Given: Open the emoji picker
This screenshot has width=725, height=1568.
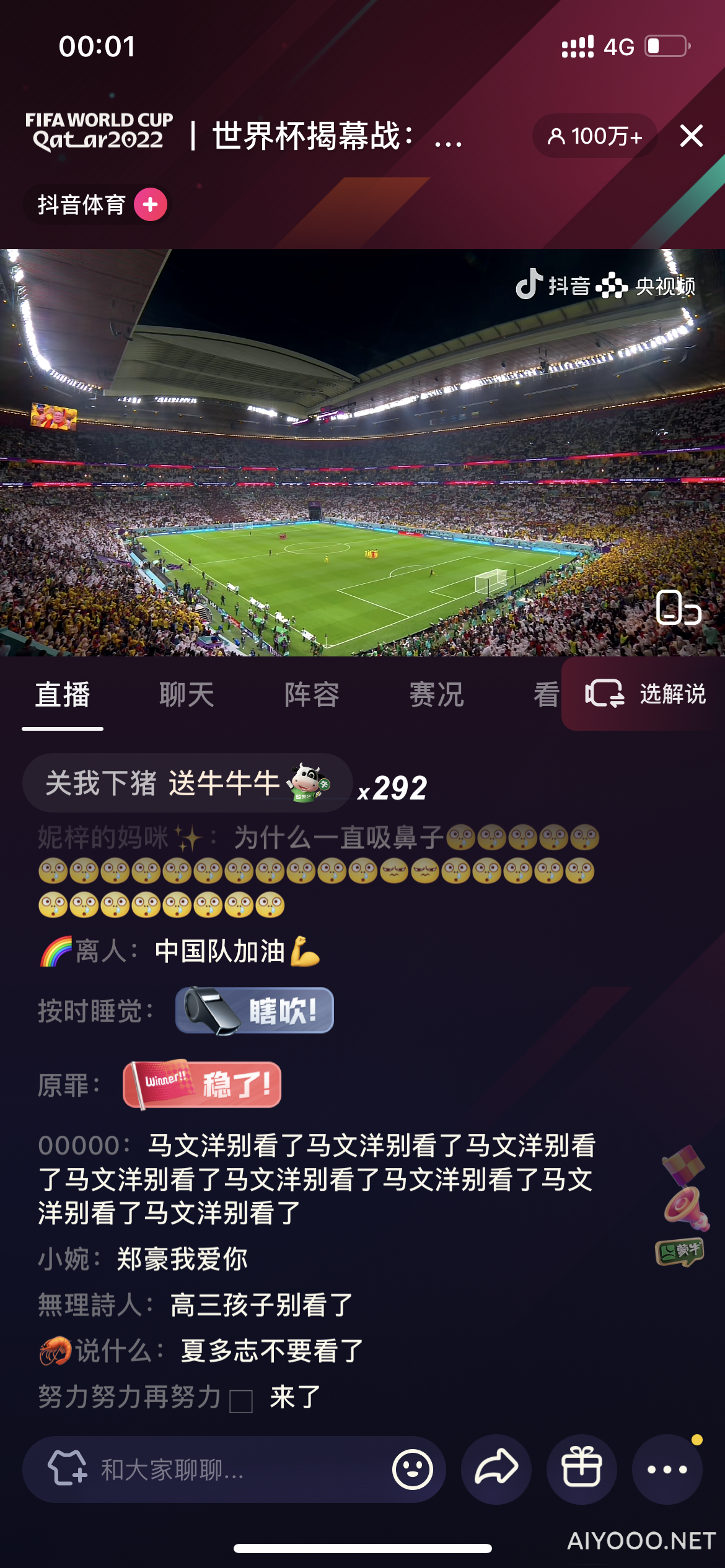Looking at the screenshot, I should coord(412,1470).
